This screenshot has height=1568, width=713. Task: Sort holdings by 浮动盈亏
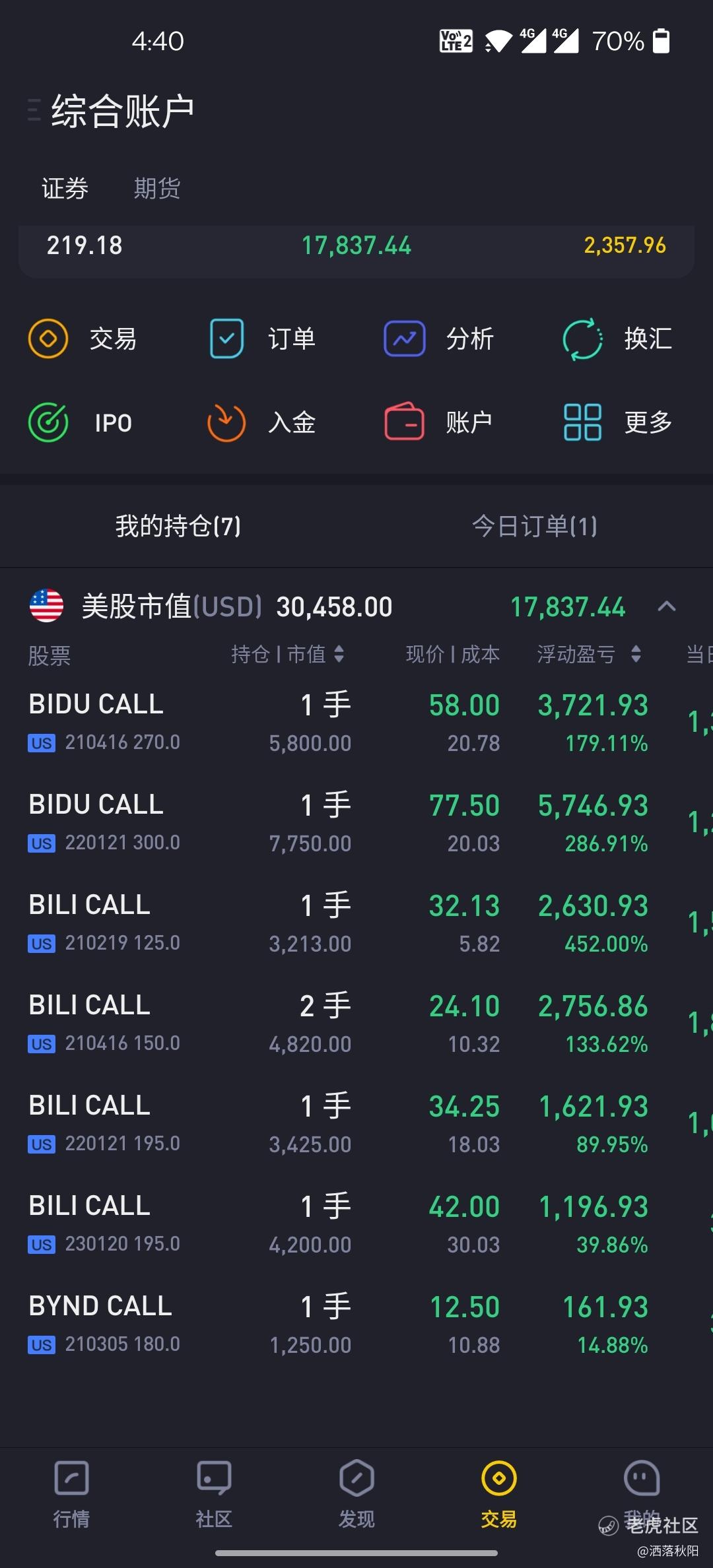[x=589, y=654]
